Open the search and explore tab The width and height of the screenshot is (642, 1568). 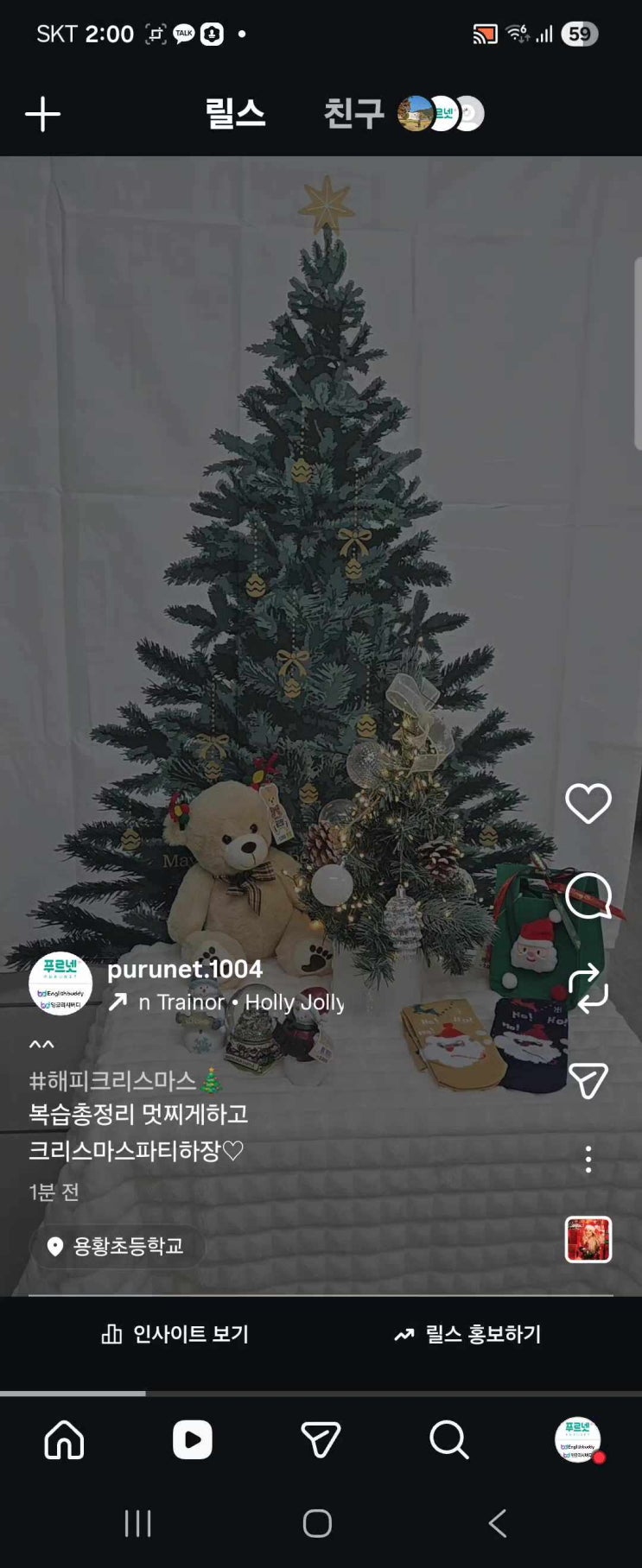(449, 1439)
